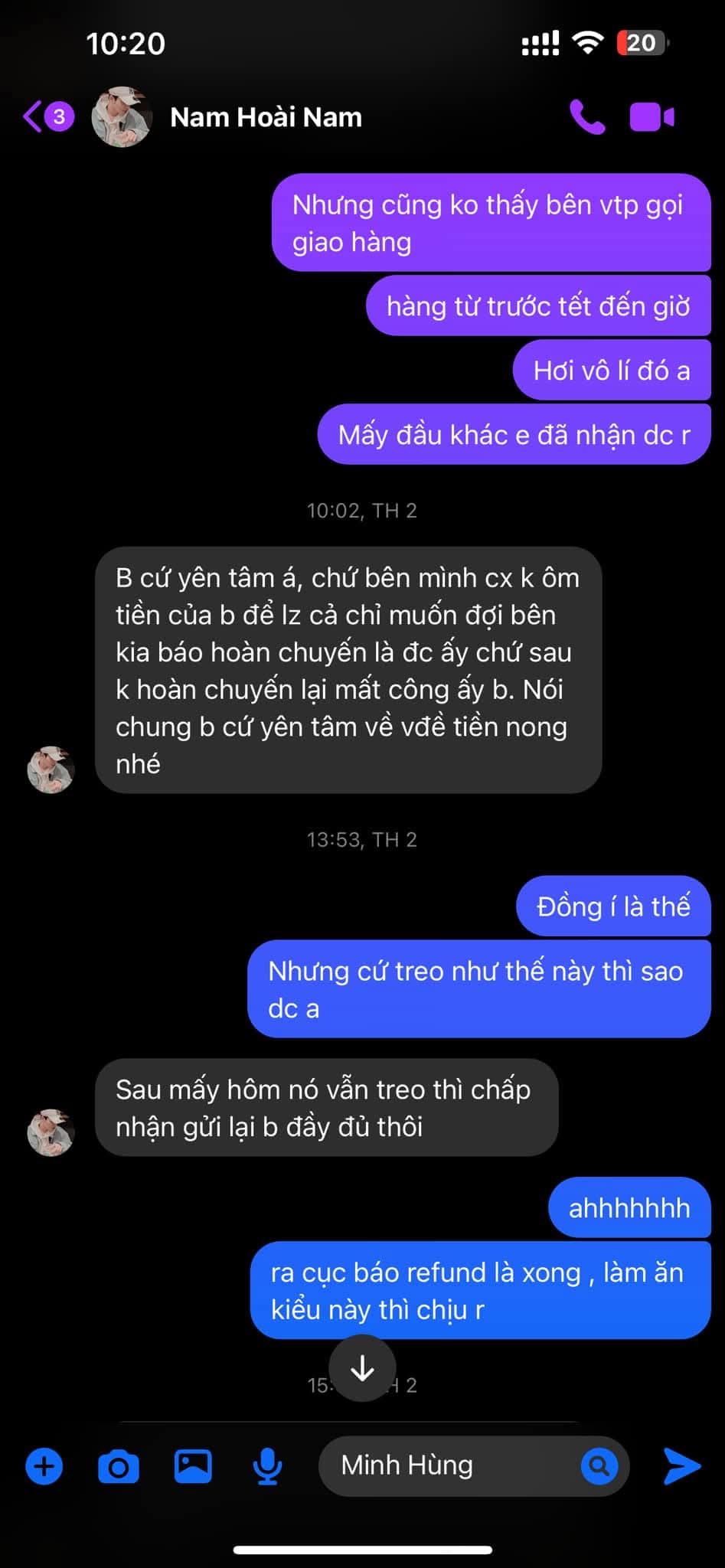Record a voice message with the microphone
The image size is (725, 1568).
coord(267,1466)
